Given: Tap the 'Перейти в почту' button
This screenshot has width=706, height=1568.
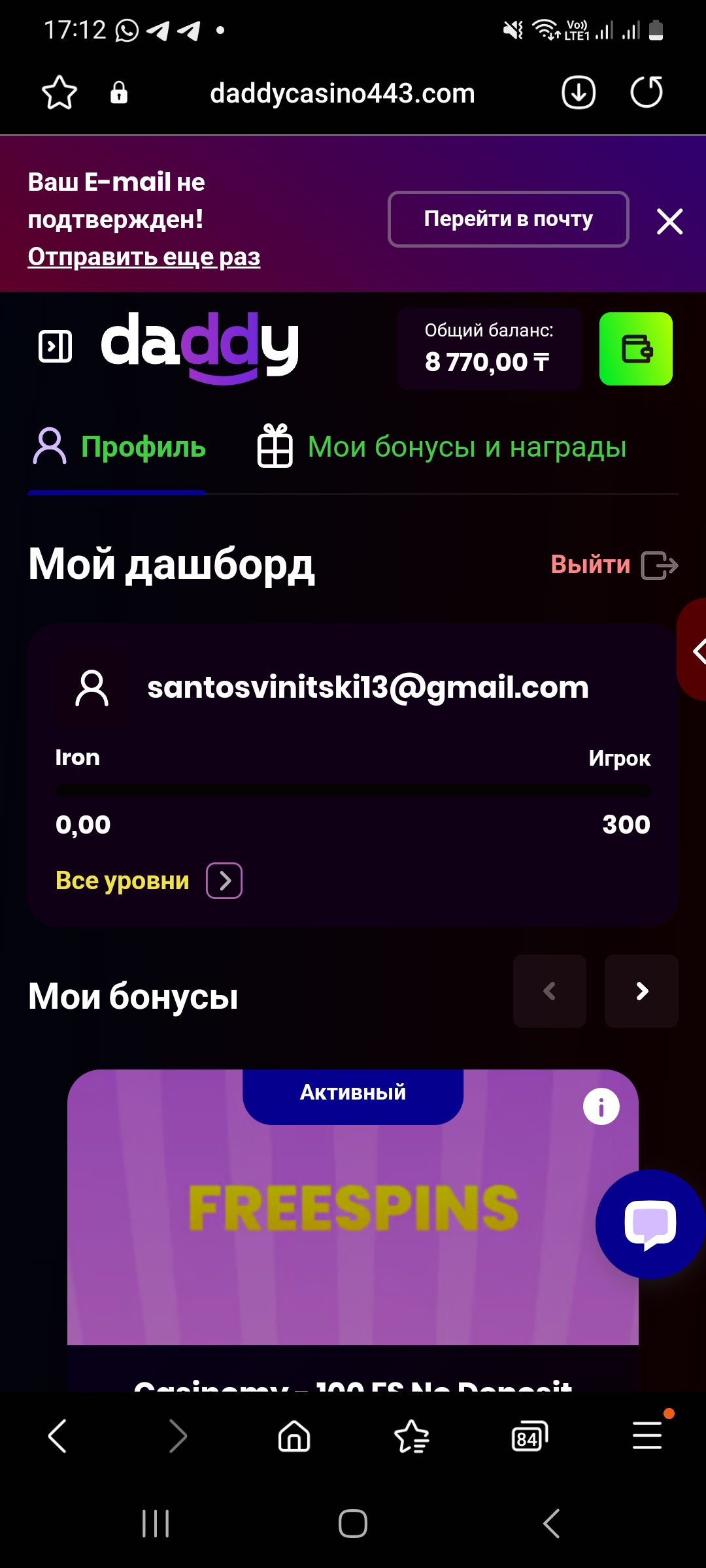Looking at the screenshot, I should coord(508,219).
